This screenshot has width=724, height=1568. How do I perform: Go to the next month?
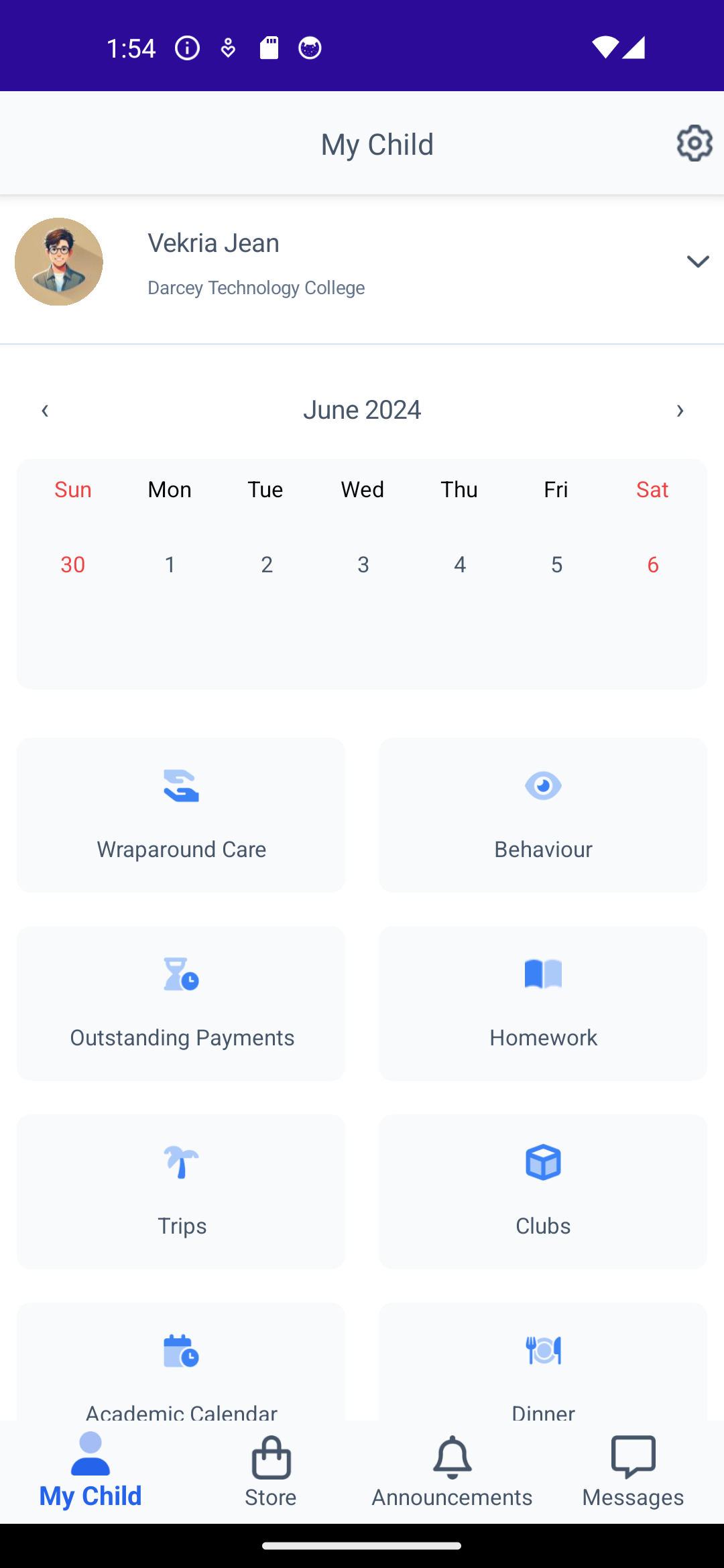click(679, 410)
